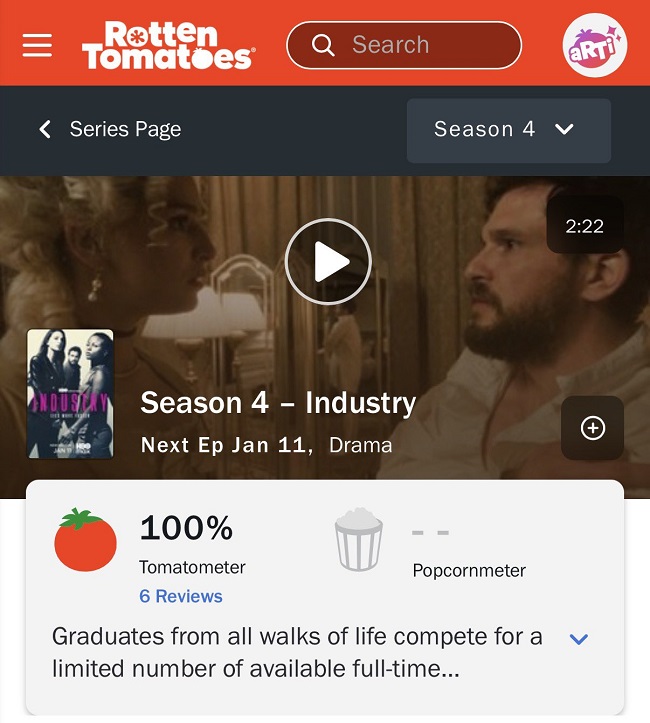Play the Season 4 trailer
This screenshot has width=650, height=723.
pos(328,262)
